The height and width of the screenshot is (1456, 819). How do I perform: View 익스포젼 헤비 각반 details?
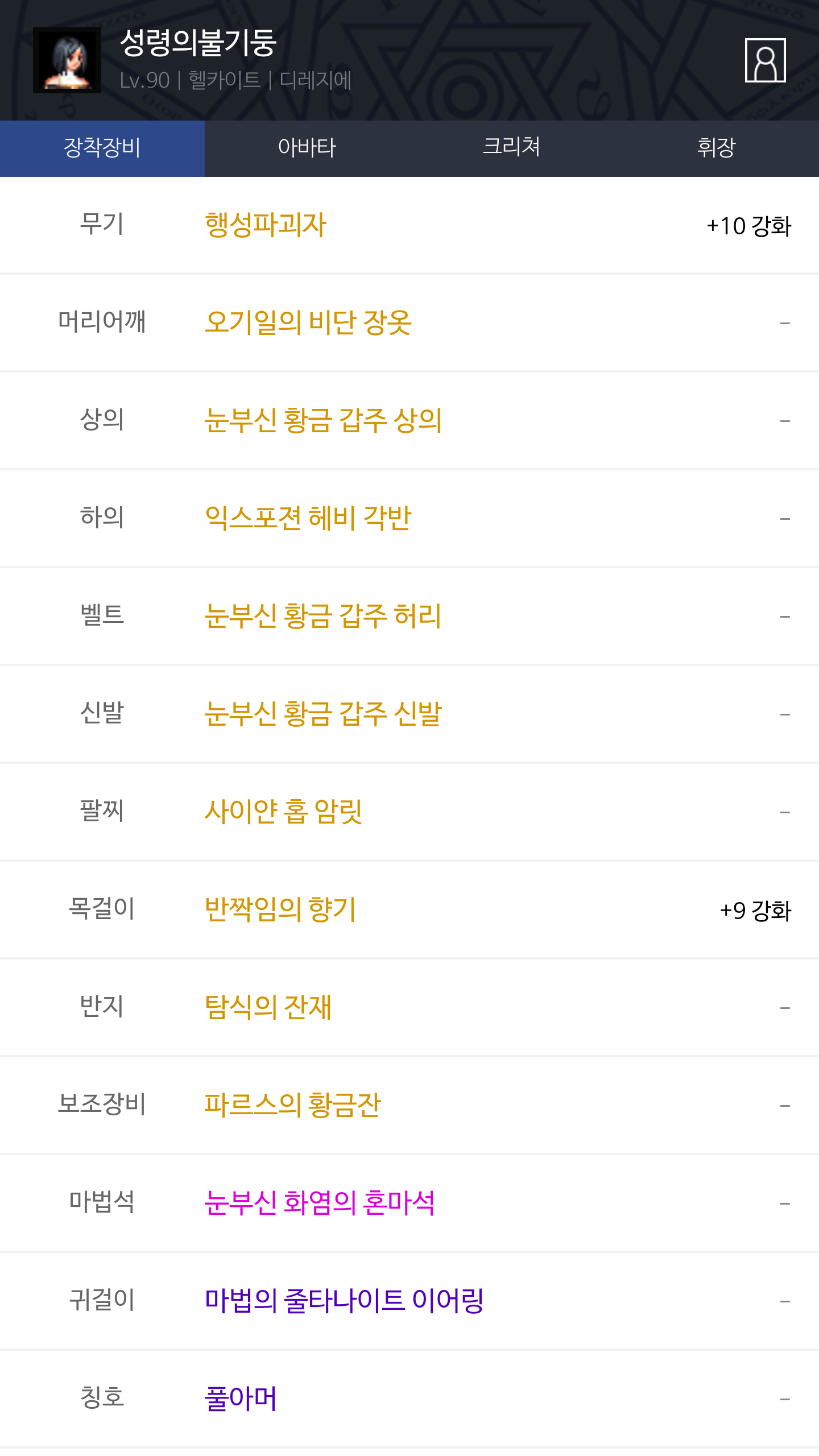[308, 518]
